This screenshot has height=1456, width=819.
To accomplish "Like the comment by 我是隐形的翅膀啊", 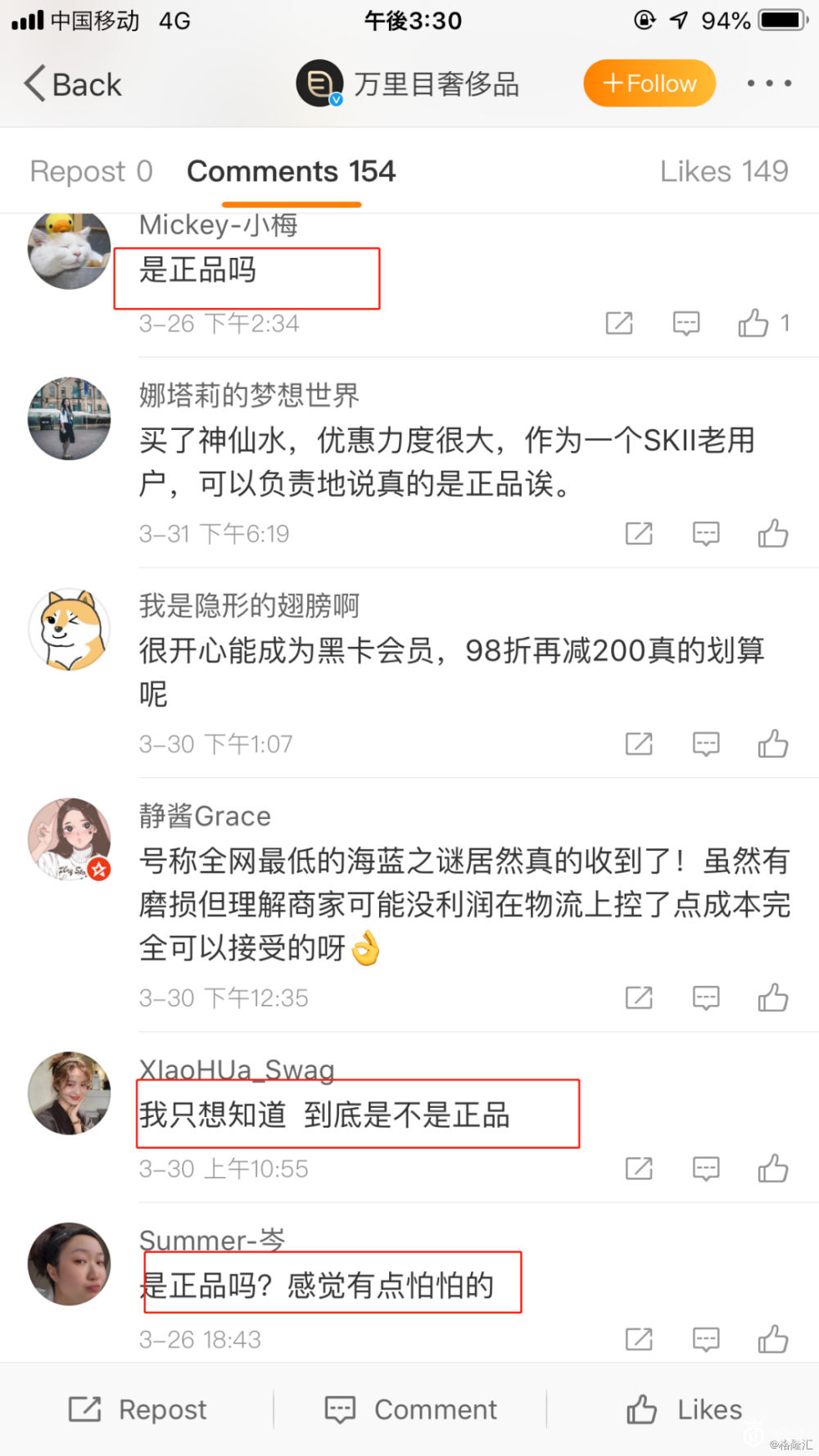I will [x=773, y=744].
